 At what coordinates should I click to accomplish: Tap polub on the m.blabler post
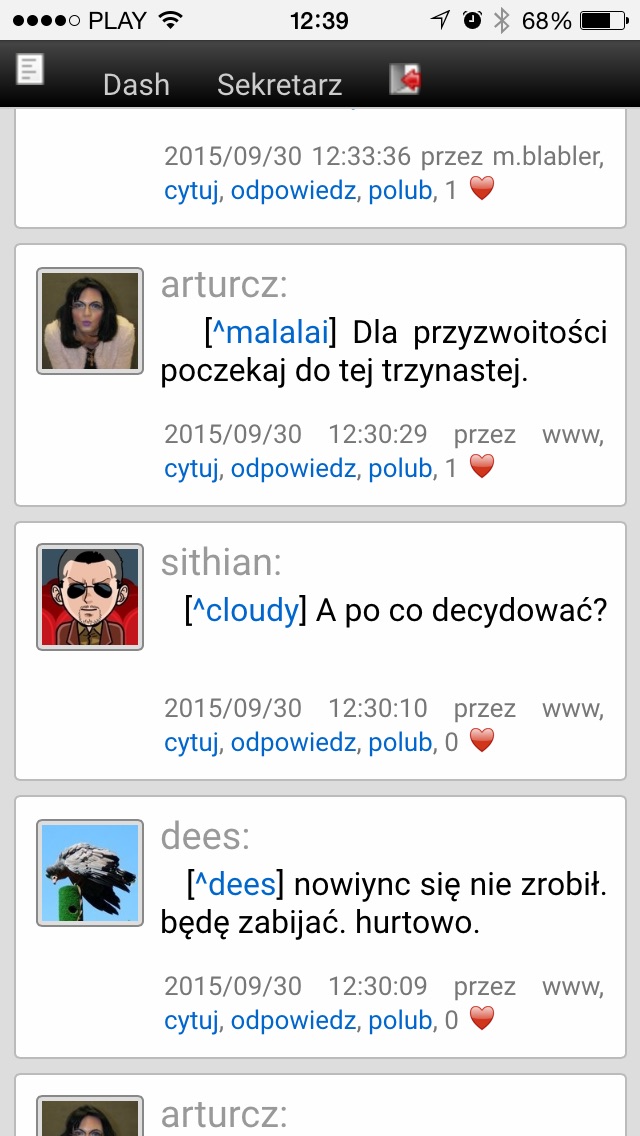400,191
